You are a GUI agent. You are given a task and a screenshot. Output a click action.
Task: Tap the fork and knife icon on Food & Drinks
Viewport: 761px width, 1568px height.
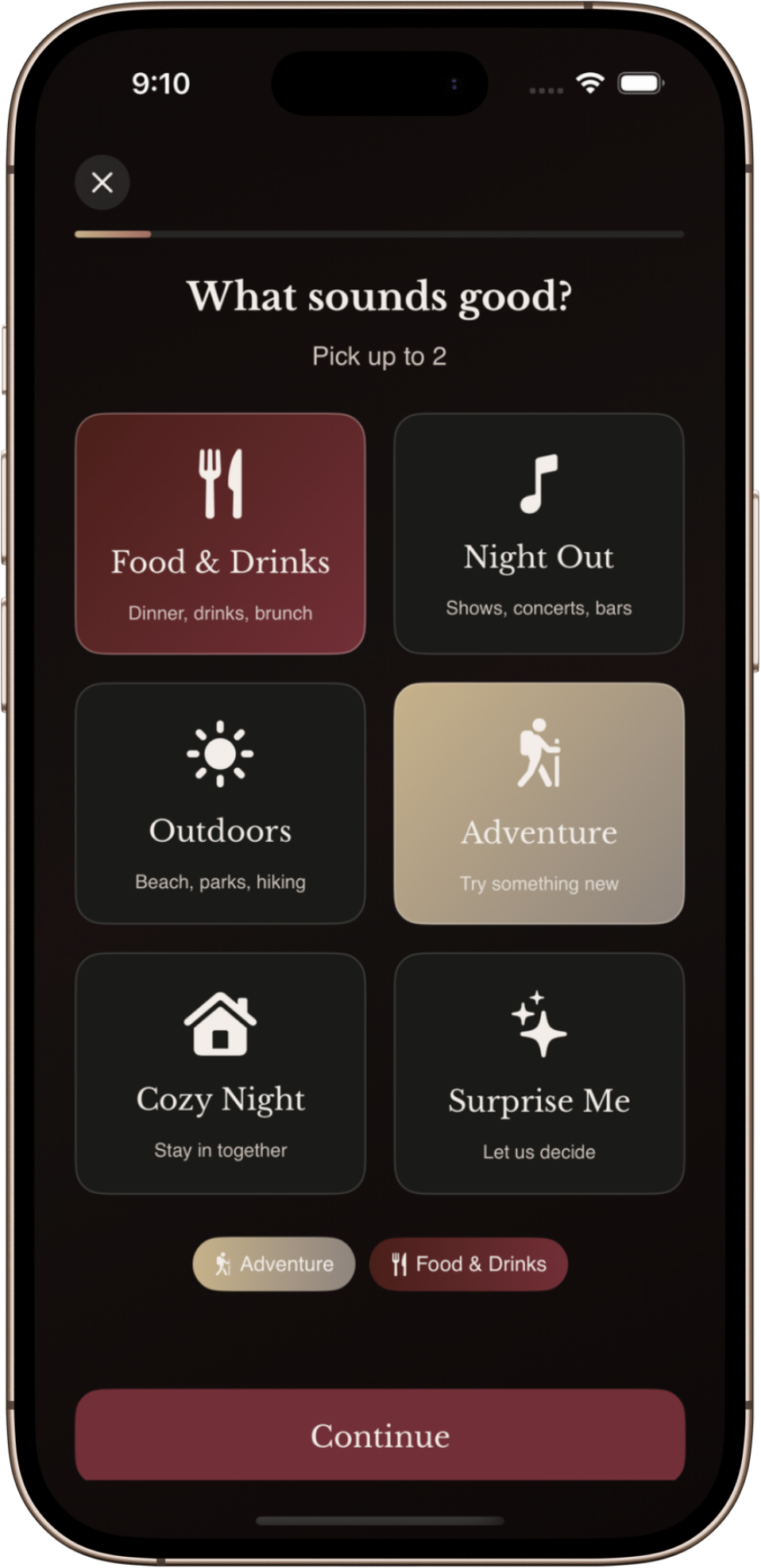(x=220, y=483)
